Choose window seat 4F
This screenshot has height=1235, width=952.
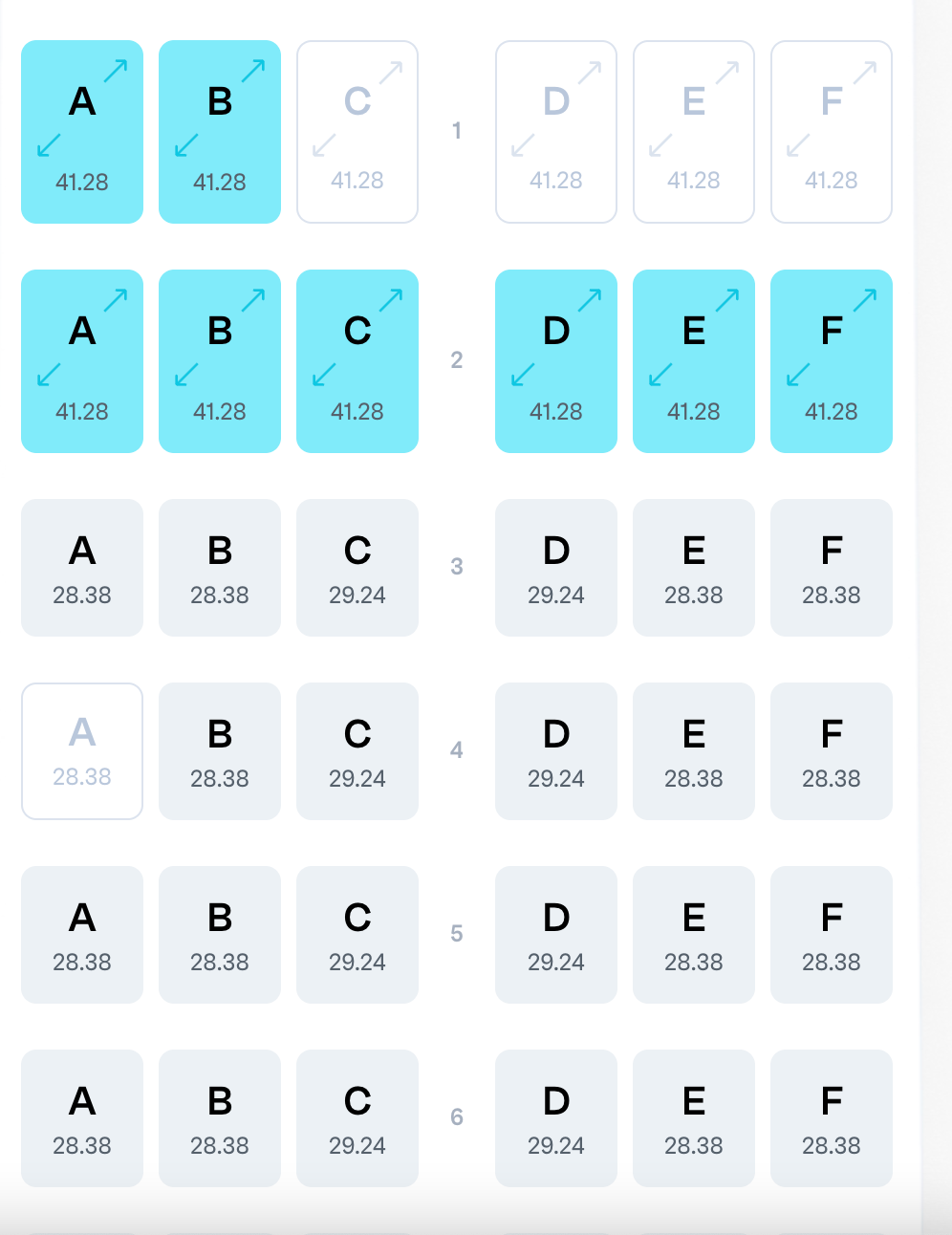(x=832, y=751)
